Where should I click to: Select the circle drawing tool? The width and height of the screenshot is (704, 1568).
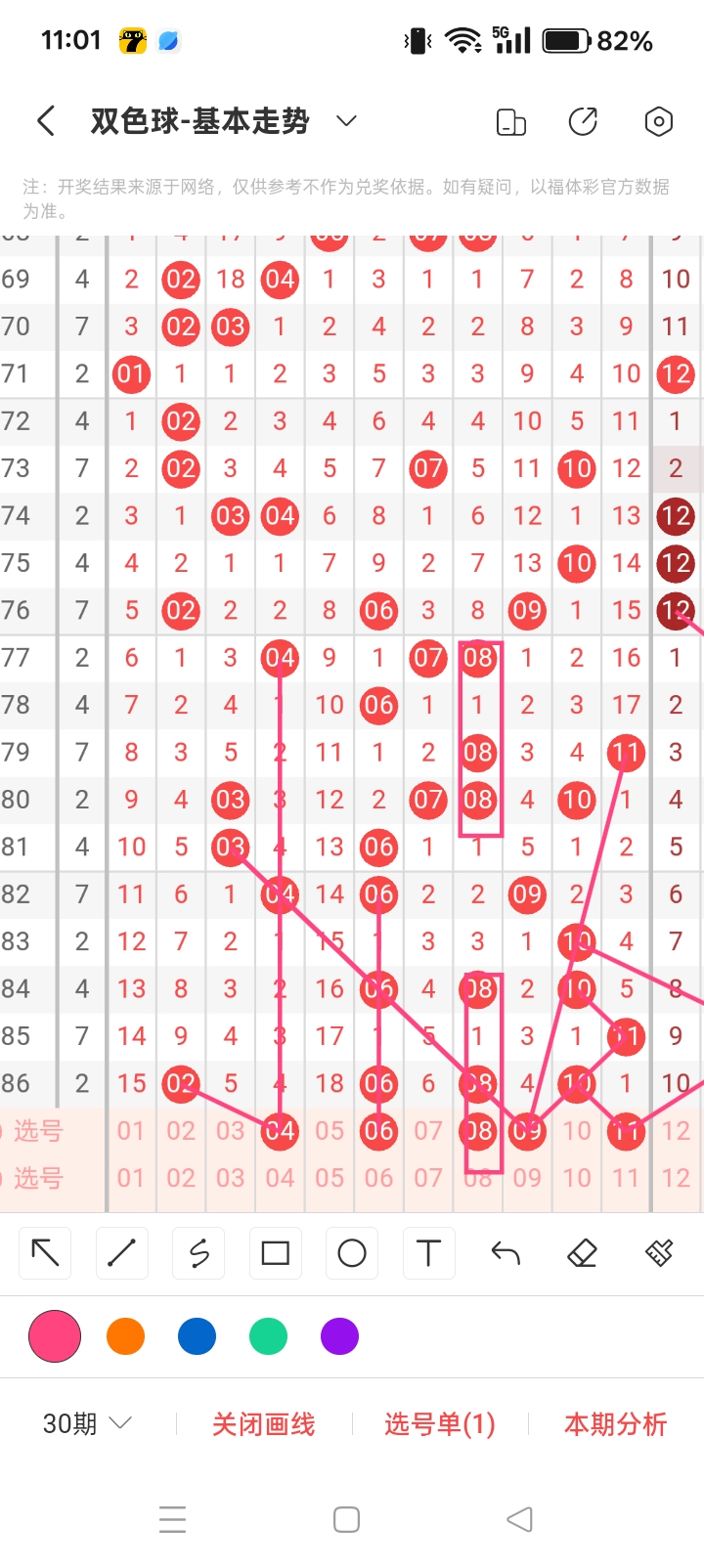(x=352, y=1252)
